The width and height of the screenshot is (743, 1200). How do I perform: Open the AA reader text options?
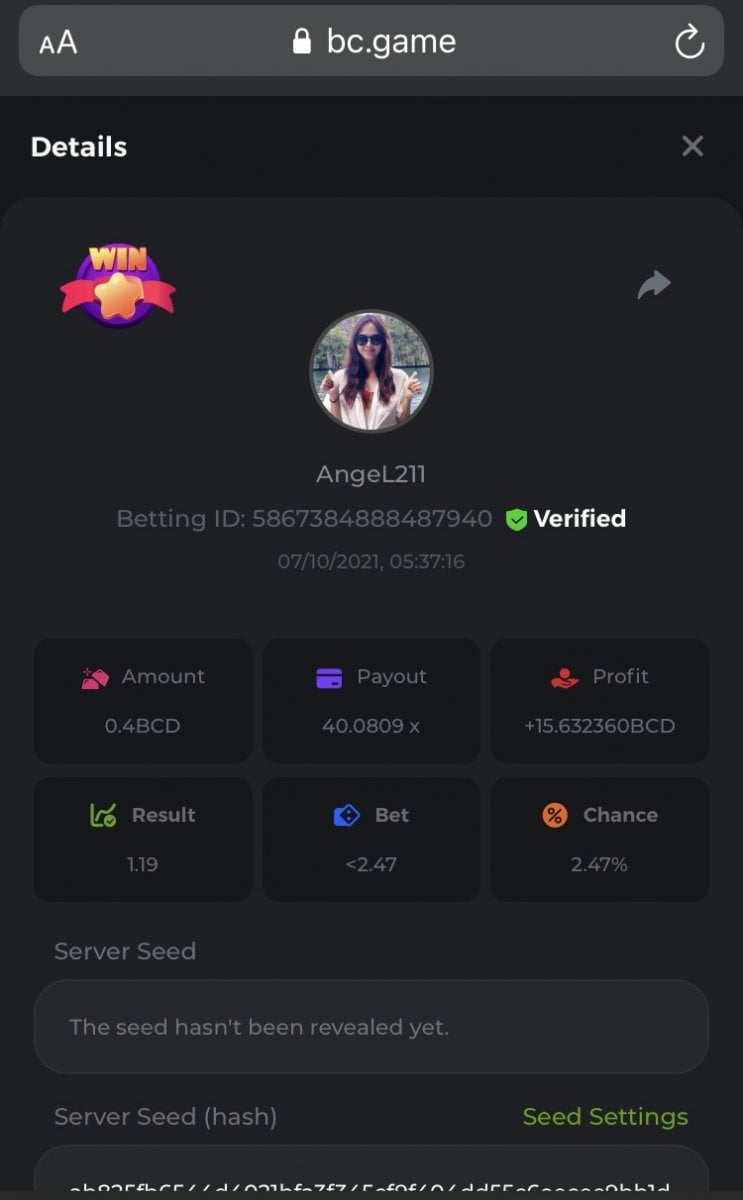(x=58, y=42)
